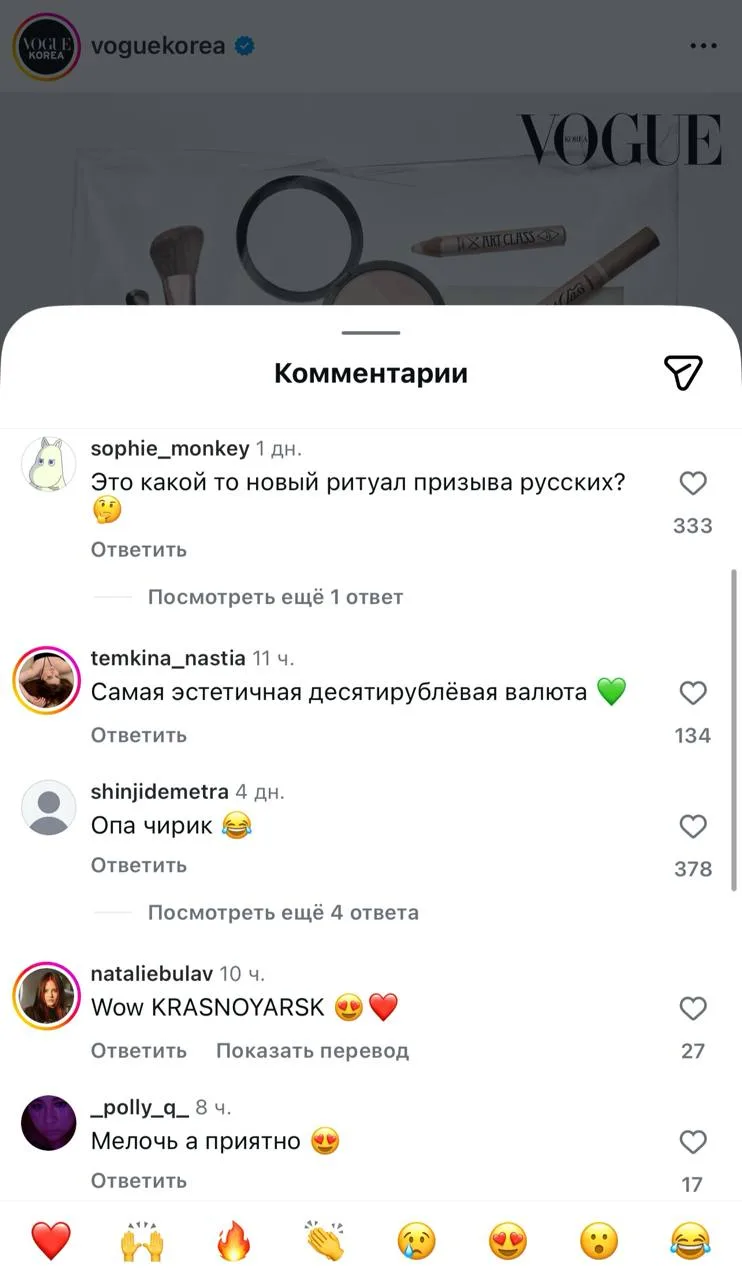
Task: Expand "Посмотреть ещё 4 ответа" replies
Action: click(x=283, y=912)
